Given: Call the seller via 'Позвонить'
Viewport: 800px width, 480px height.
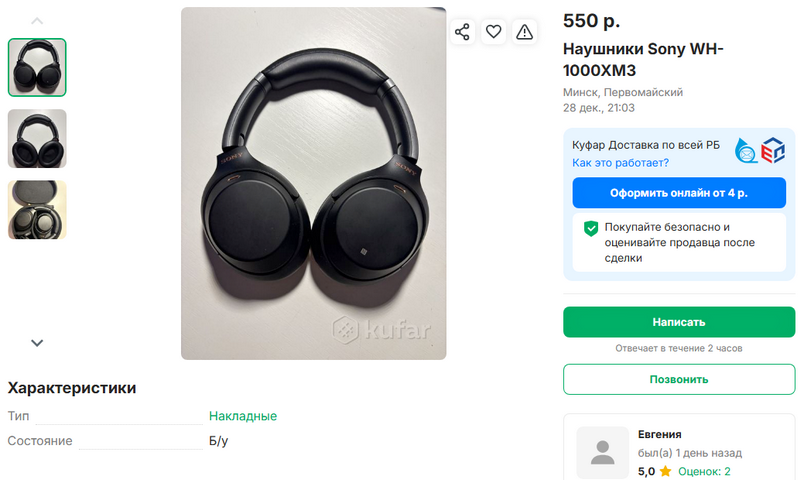Looking at the screenshot, I should coord(679,379).
